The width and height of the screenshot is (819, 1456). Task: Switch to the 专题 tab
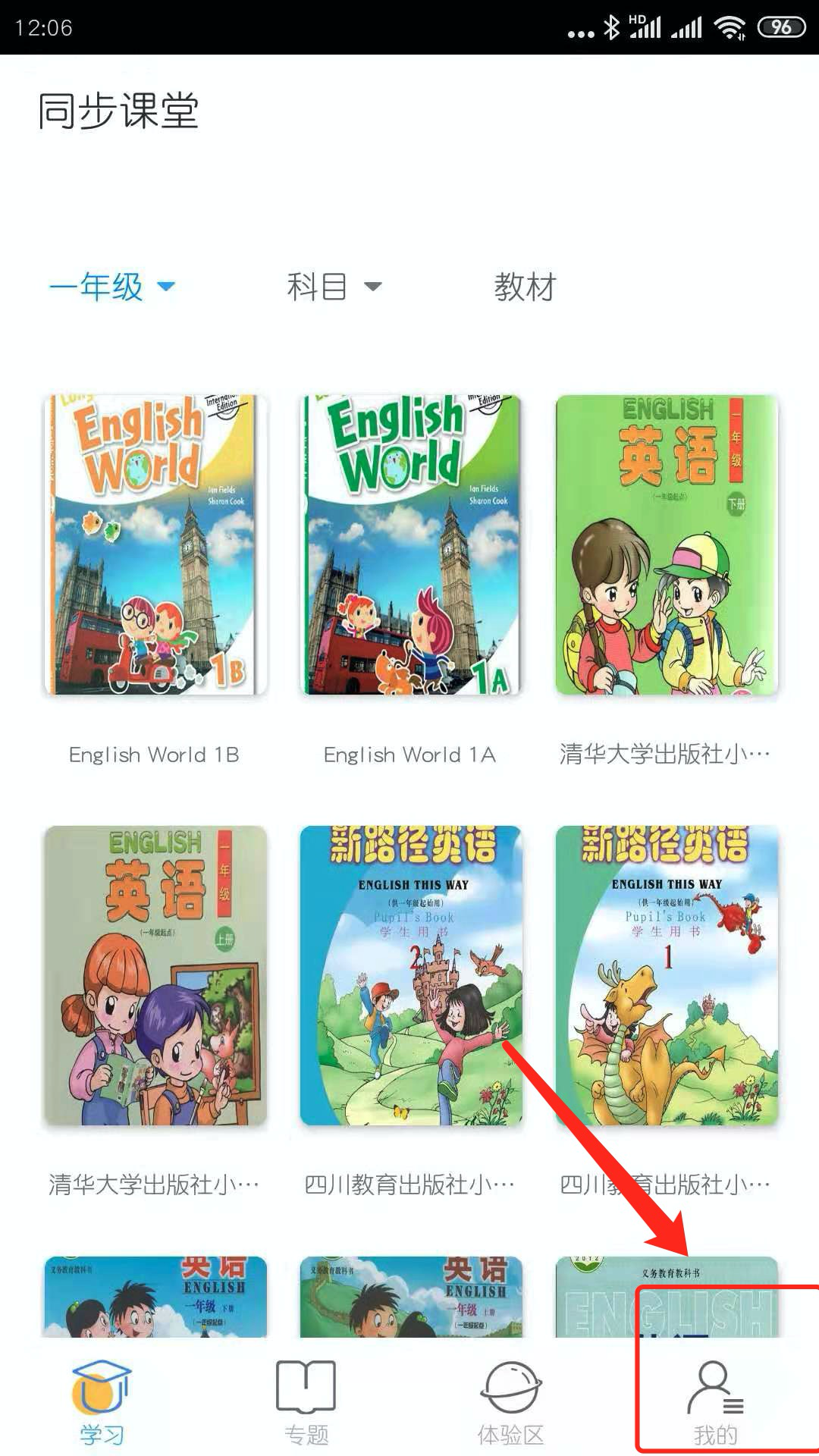pyautogui.click(x=306, y=1401)
